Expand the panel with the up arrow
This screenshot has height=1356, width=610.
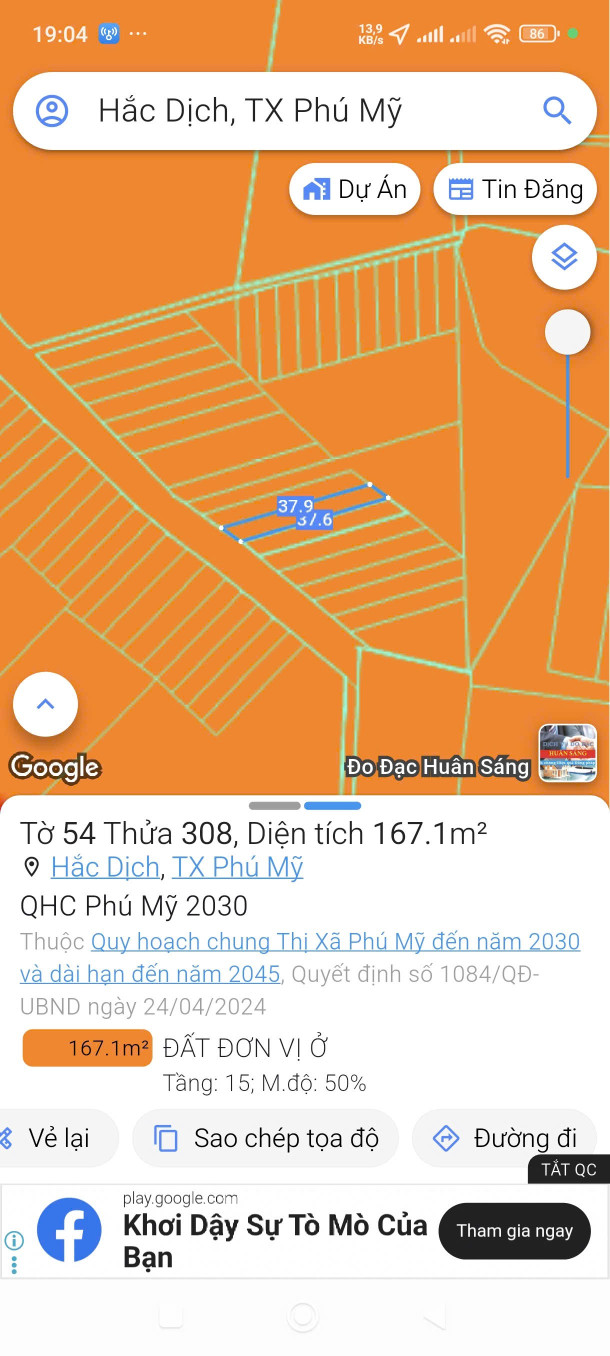(45, 704)
